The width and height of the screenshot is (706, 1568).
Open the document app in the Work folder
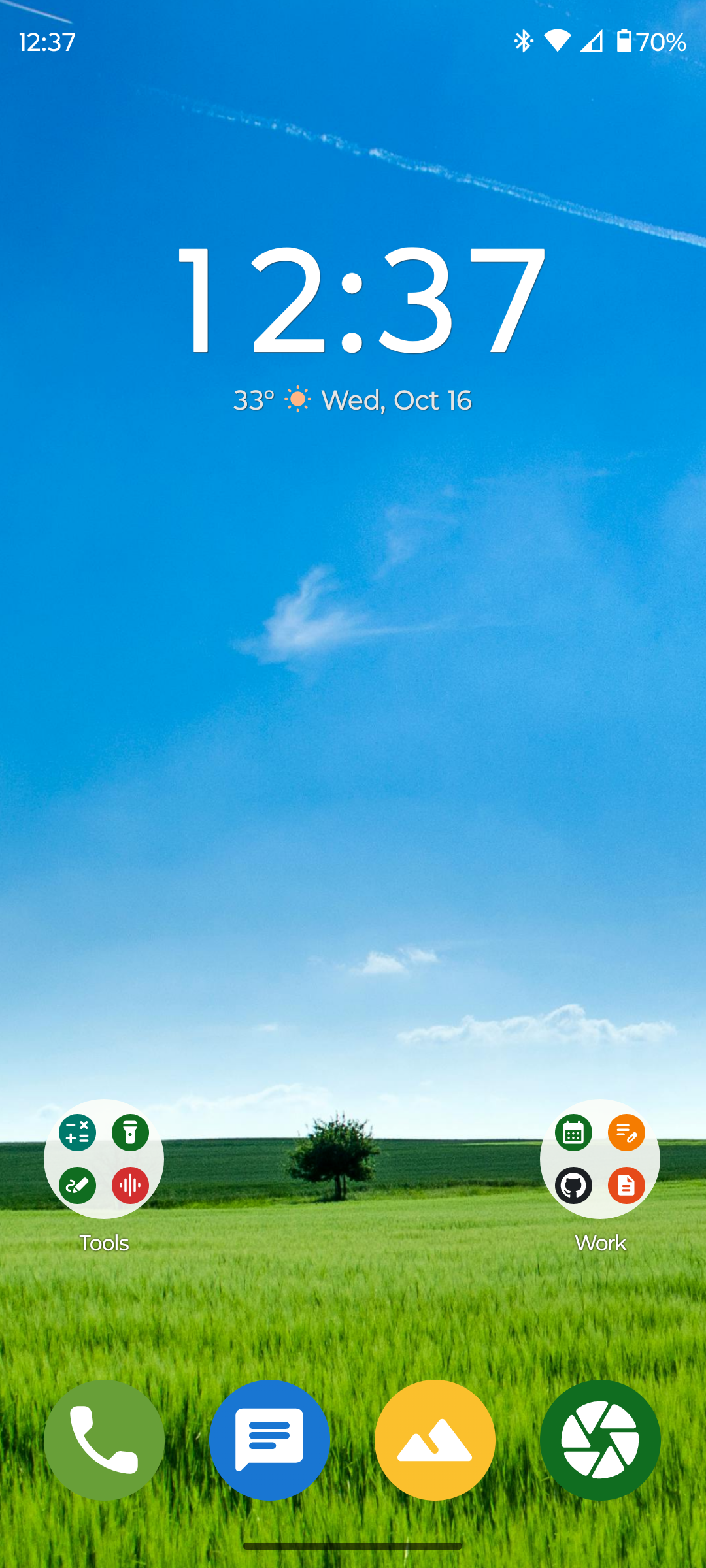coord(626,1186)
